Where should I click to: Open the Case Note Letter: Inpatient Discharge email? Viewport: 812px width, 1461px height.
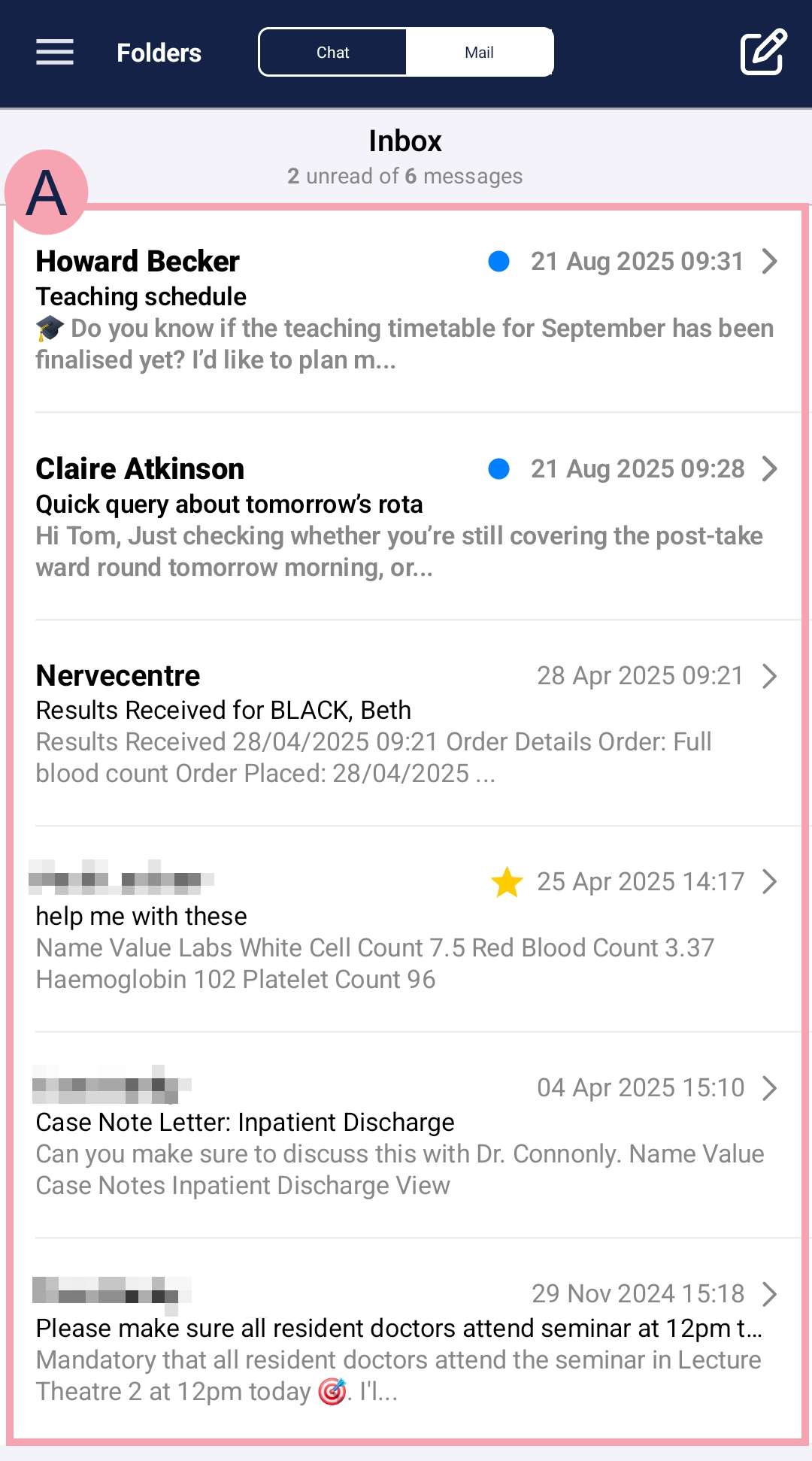click(x=406, y=1135)
